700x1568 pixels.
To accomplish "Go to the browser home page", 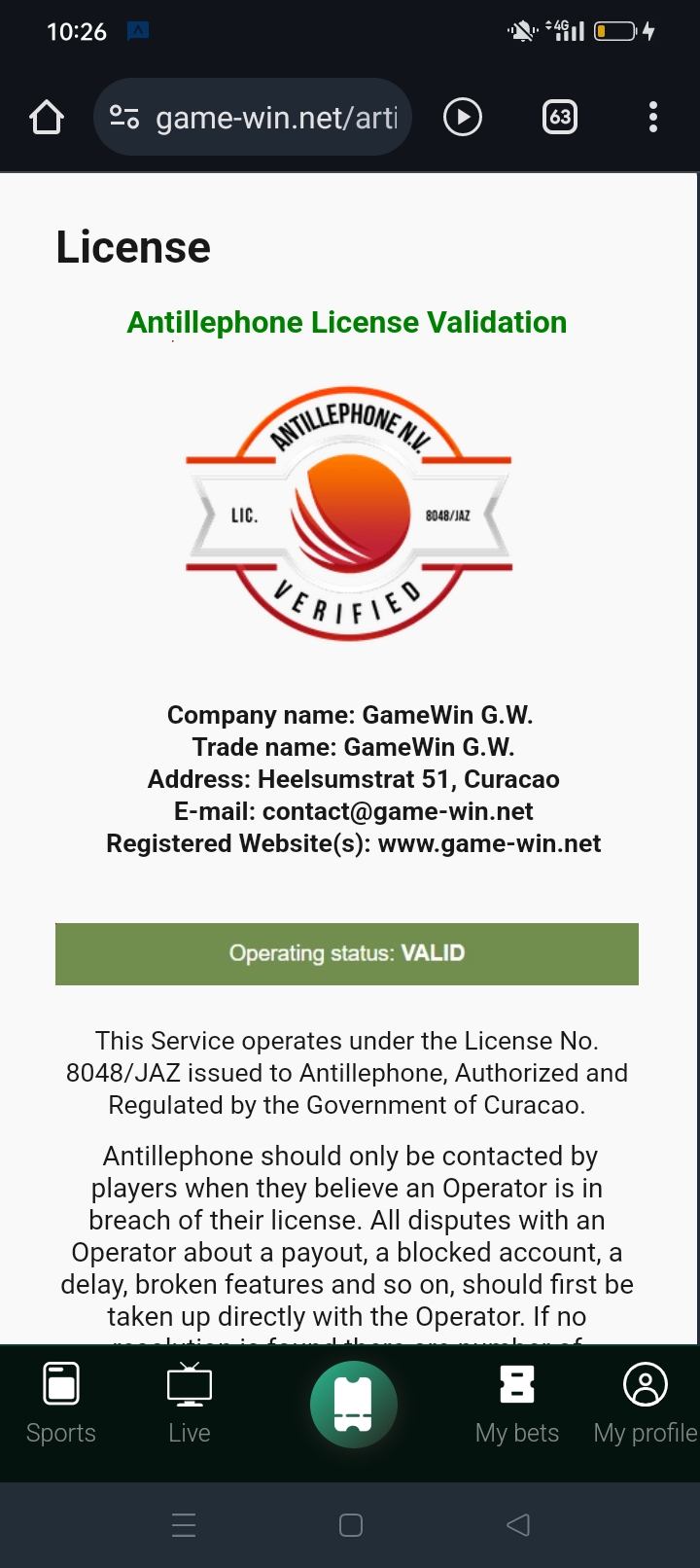I will click(47, 118).
